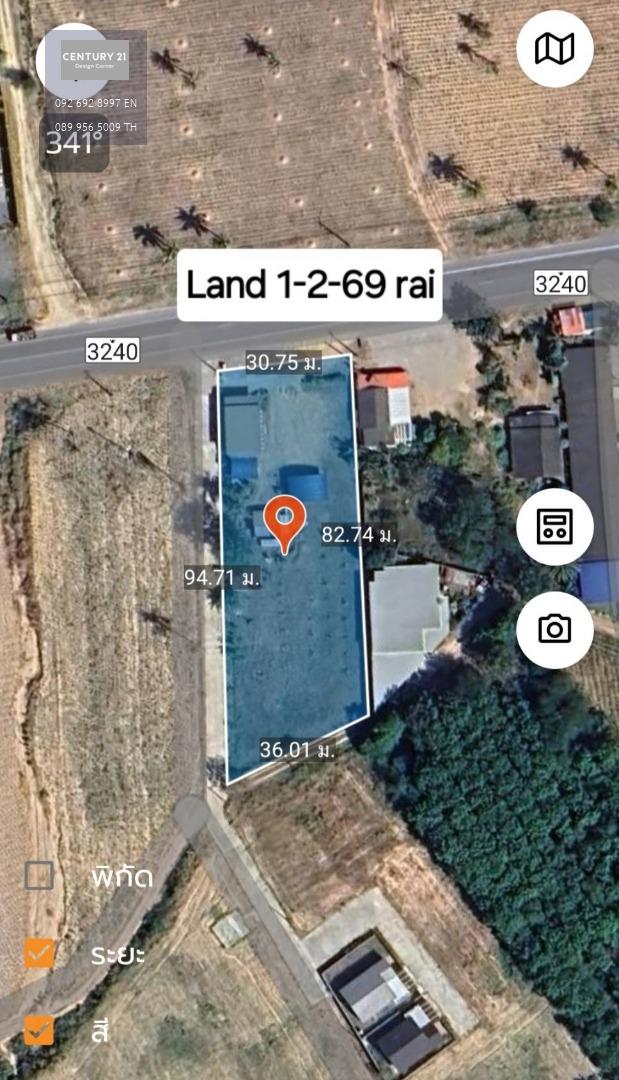
Task: Enable the พิกัด checkbox
Action: pos(39,875)
